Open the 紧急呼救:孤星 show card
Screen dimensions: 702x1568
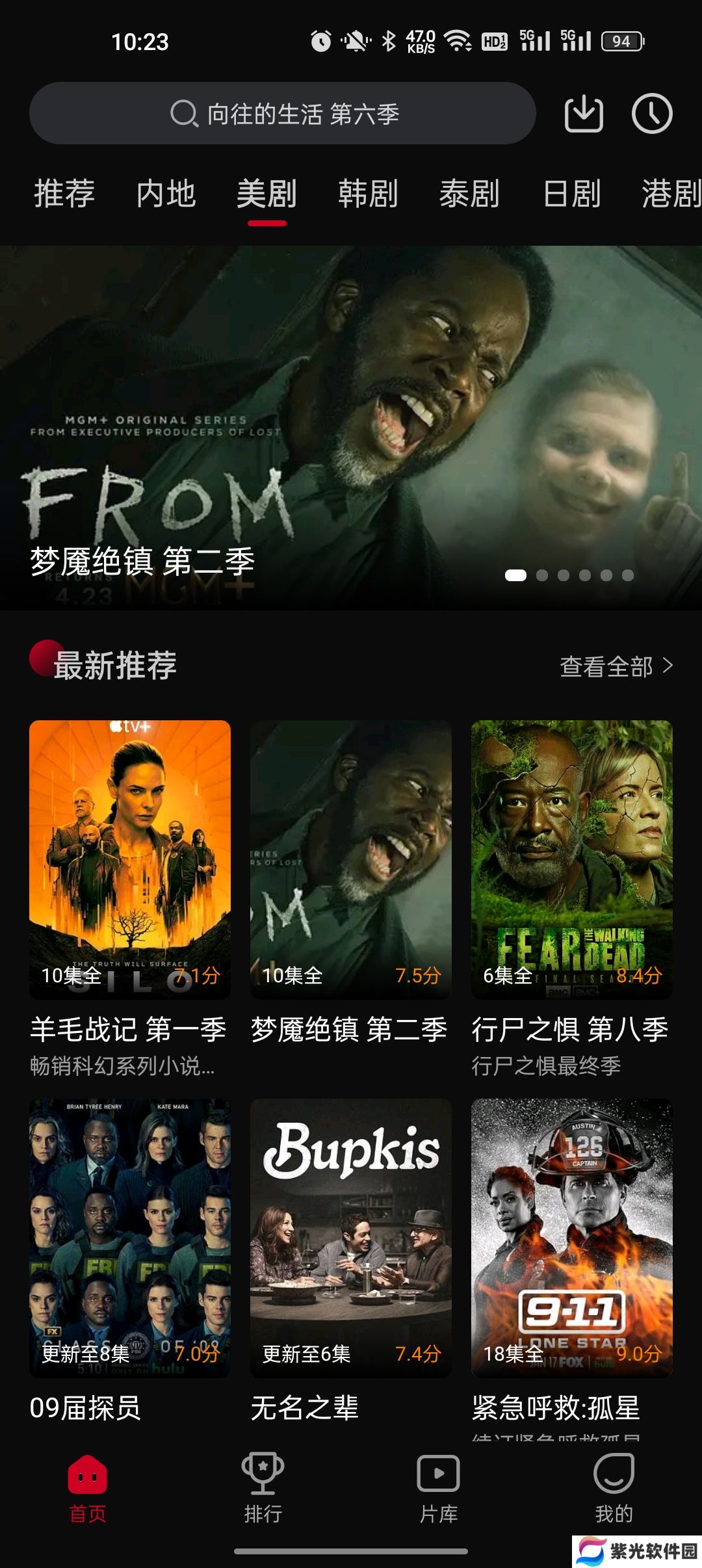coord(572,1238)
